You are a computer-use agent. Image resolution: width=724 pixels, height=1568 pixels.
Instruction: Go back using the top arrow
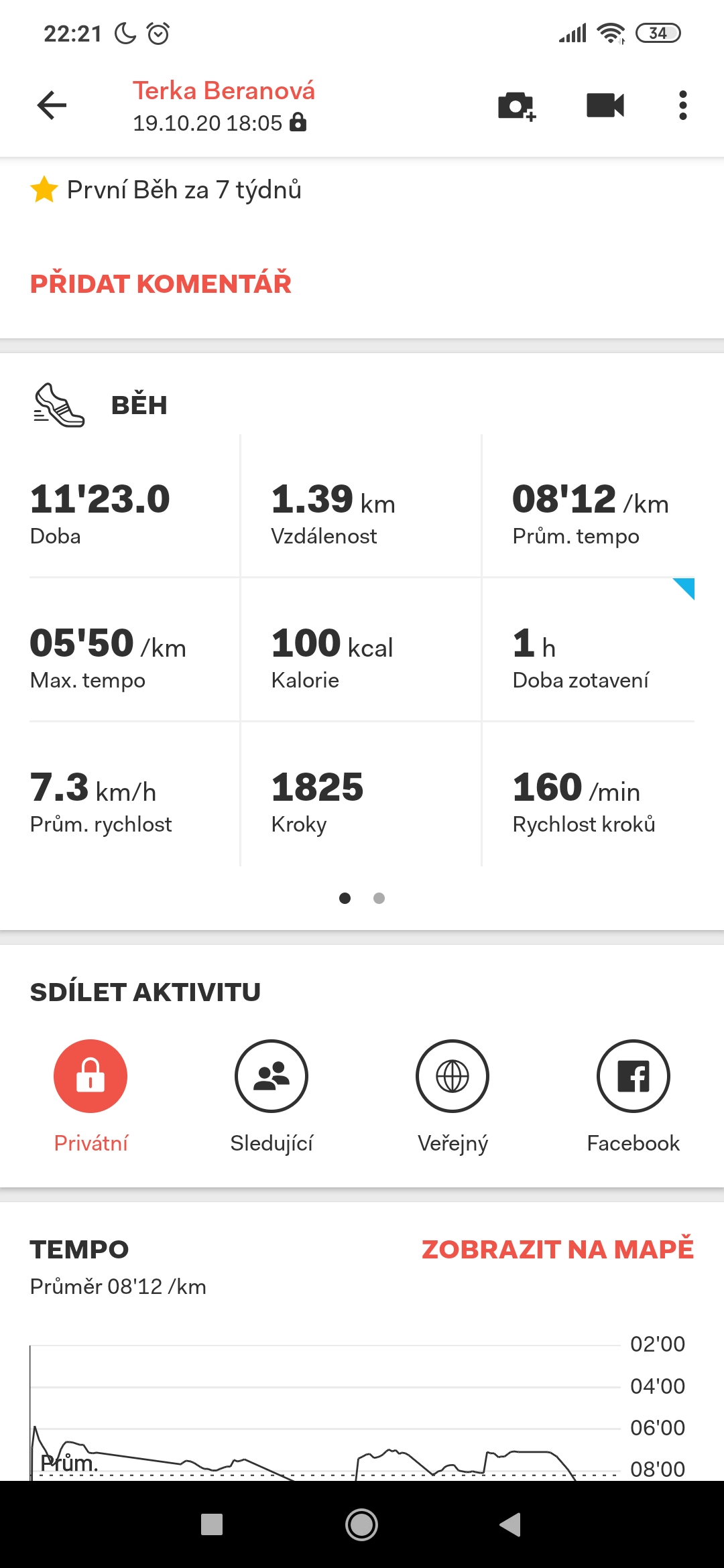52,105
